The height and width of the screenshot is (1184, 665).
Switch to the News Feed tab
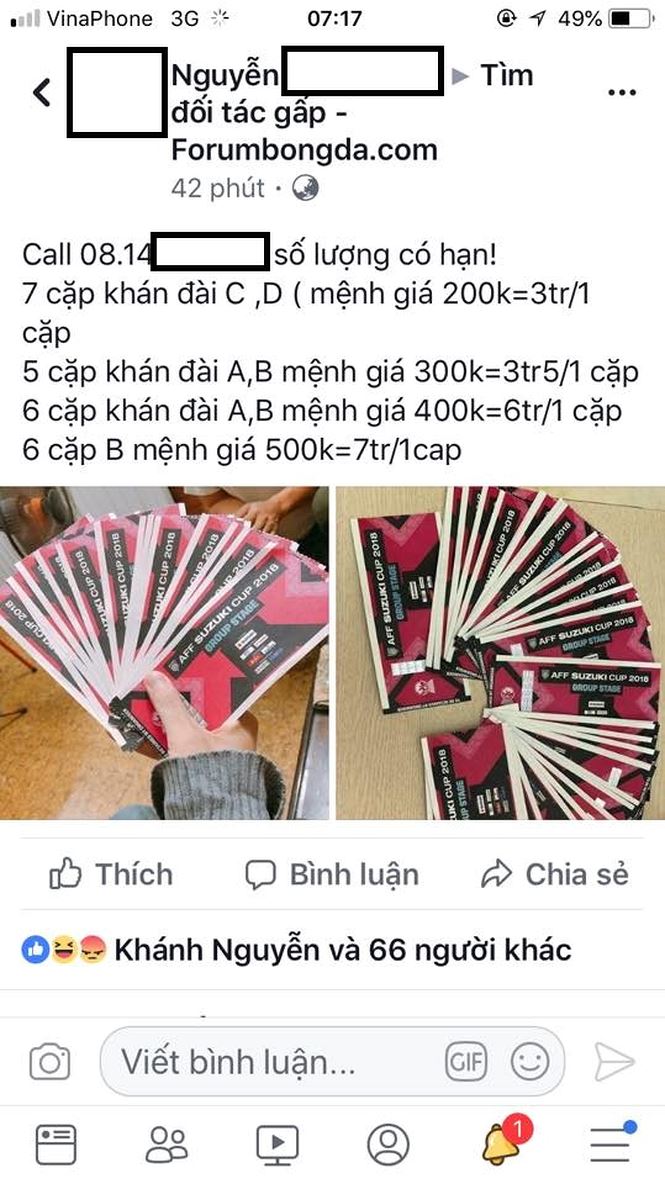tap(56, 1143)
